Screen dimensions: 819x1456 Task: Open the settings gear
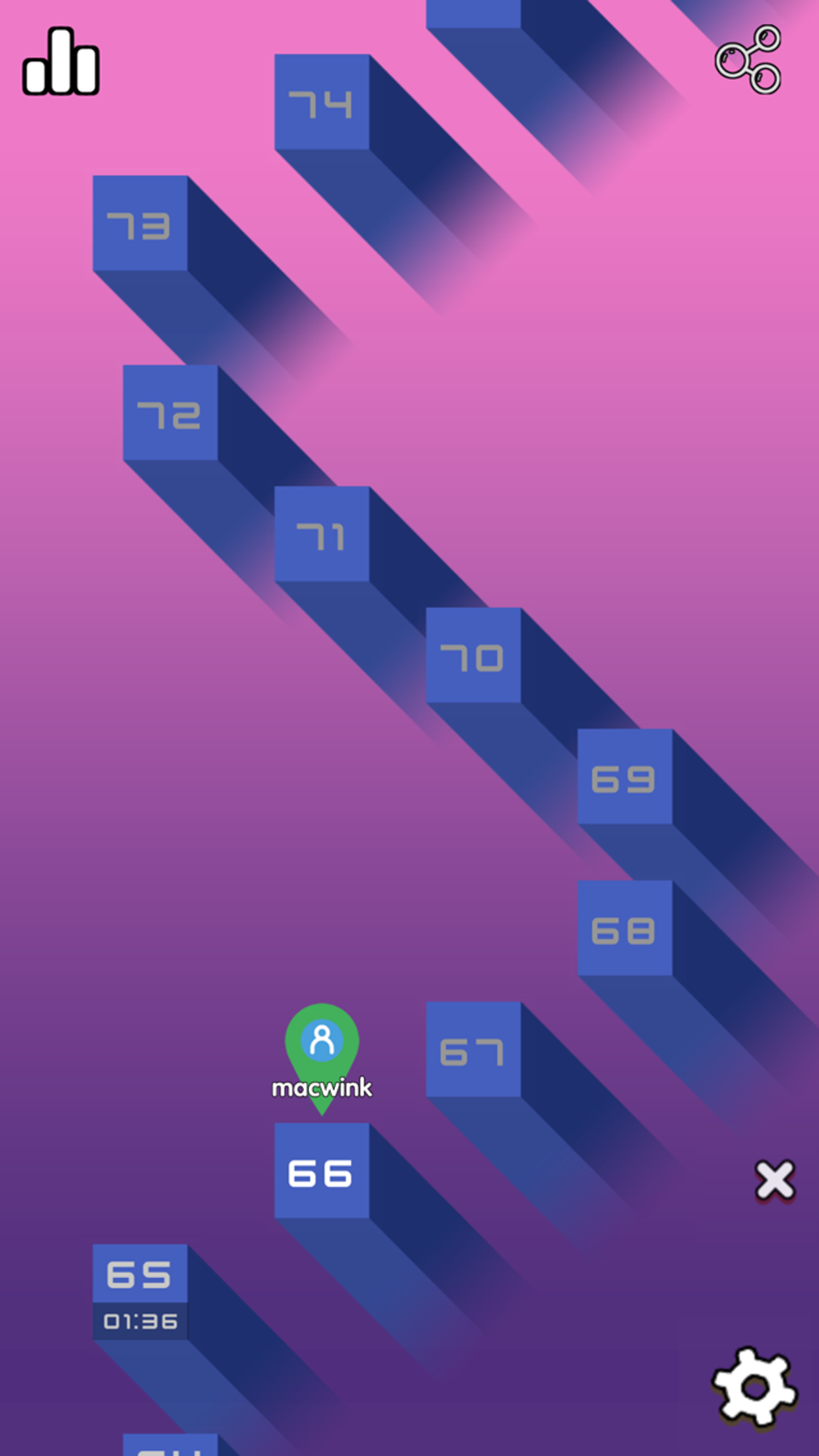point(754,1387)
